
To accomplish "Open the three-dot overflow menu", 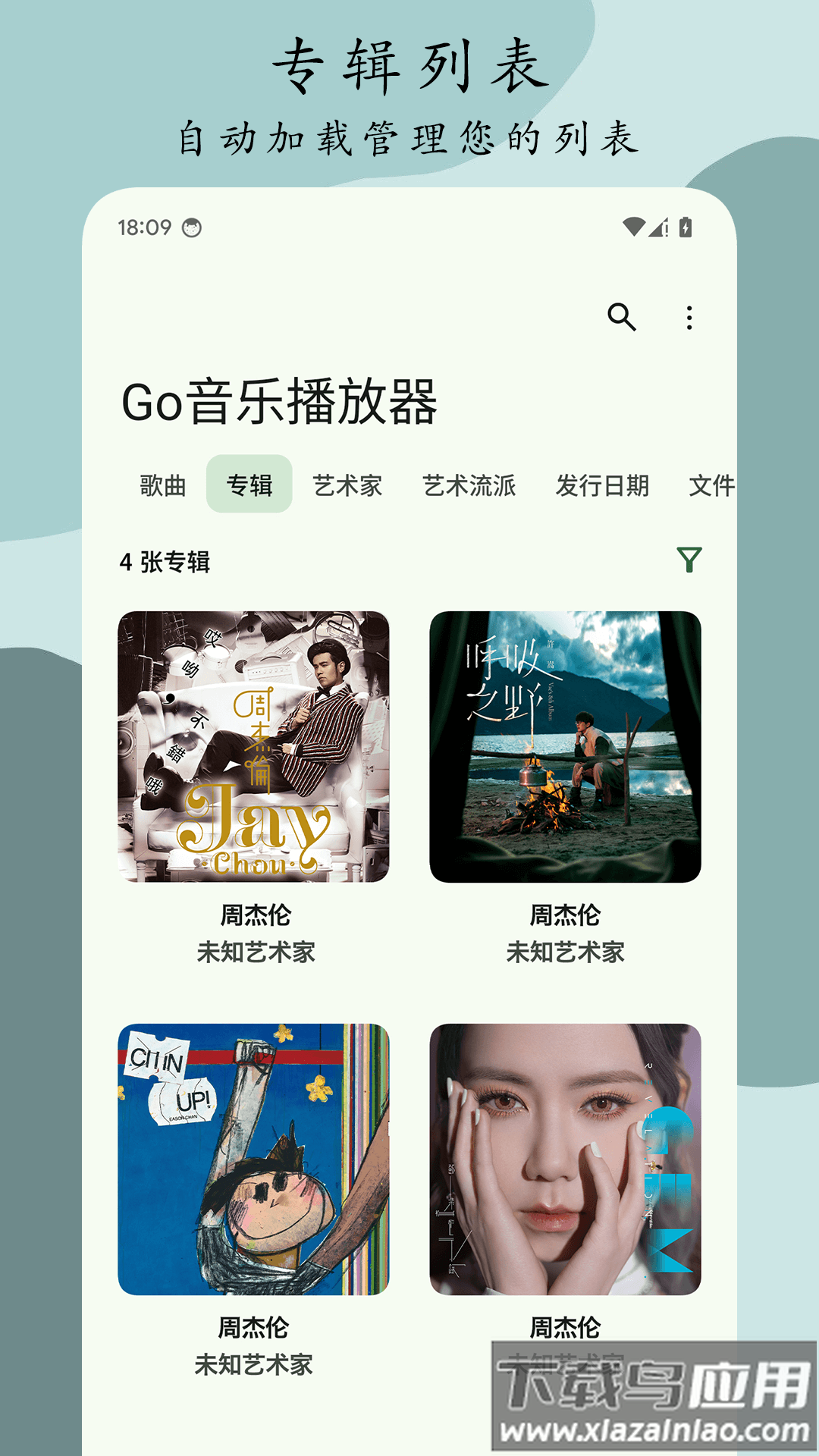I will 689,319.
